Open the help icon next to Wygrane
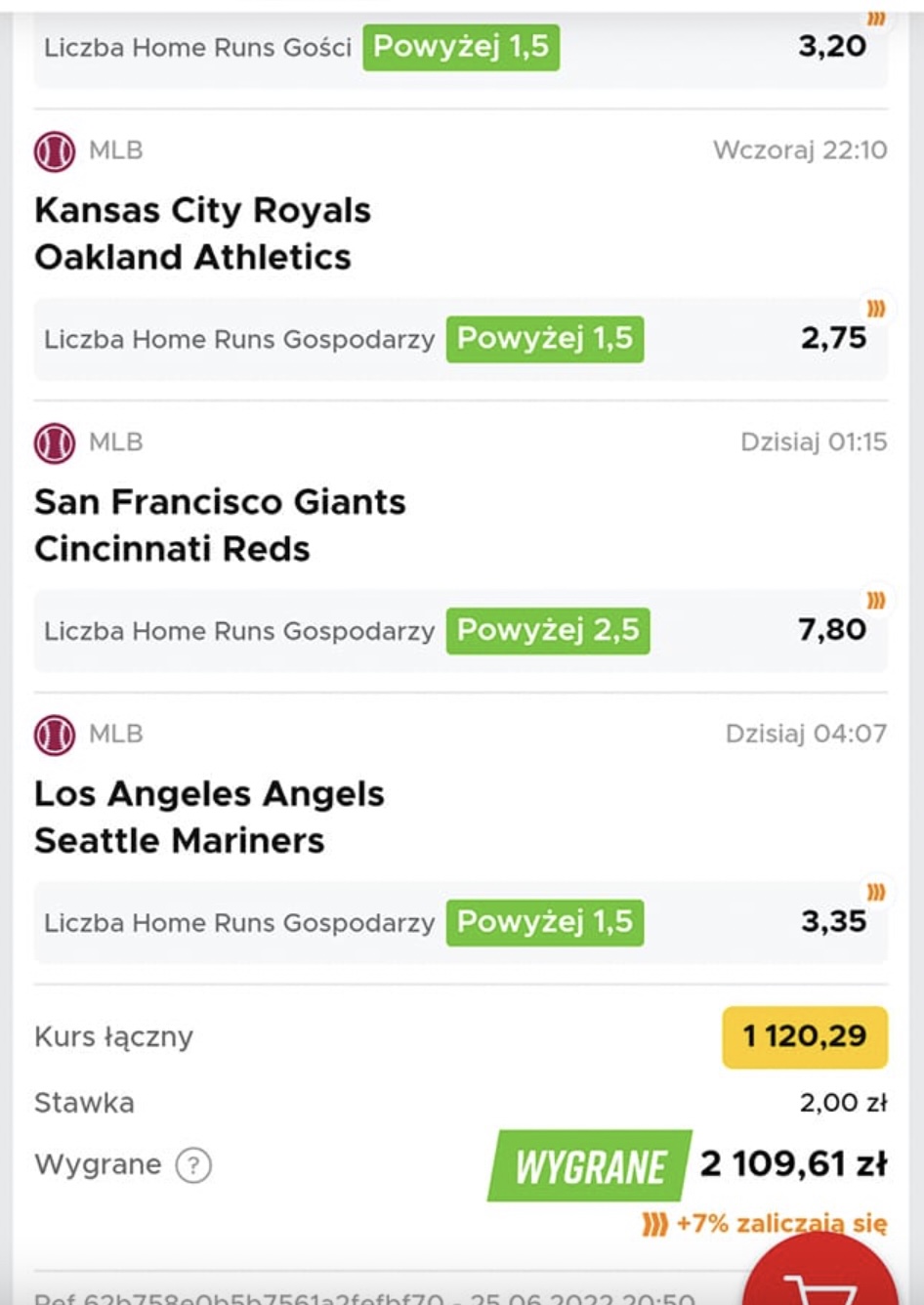Screen dimensions: 924x1305 (x=193, y=1165)
